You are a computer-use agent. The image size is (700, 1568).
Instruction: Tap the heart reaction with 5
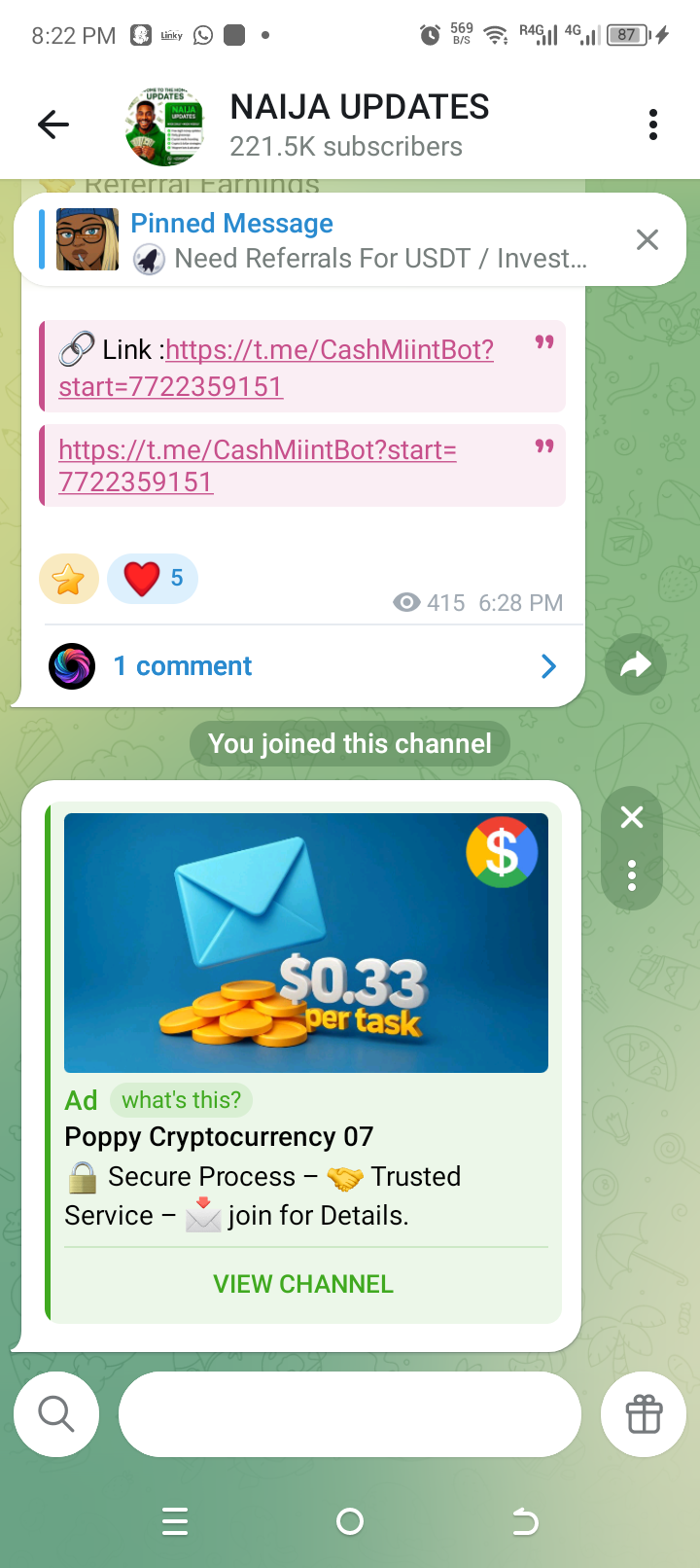(153, 579)
